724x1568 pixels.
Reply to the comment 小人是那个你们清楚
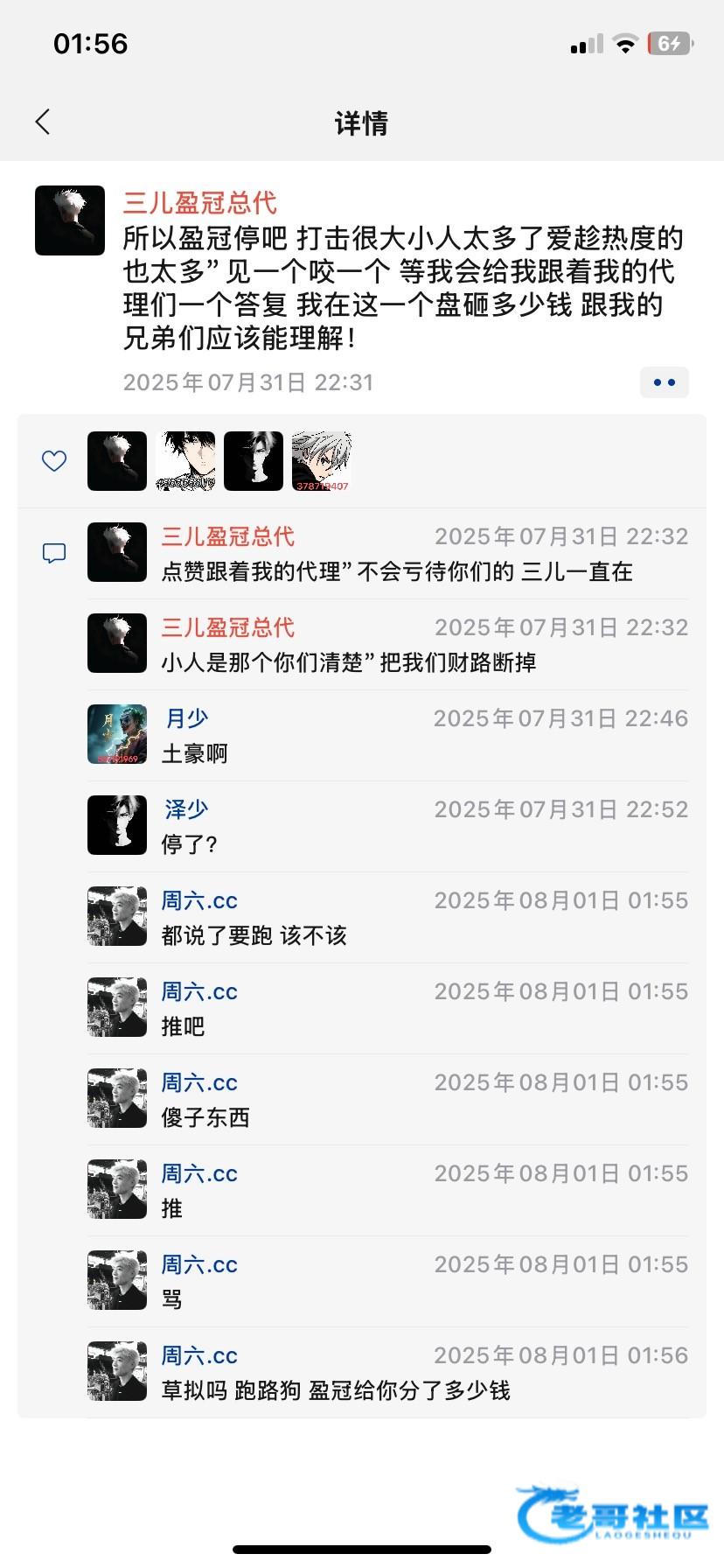pyautogui.click(x=348, y=662)
